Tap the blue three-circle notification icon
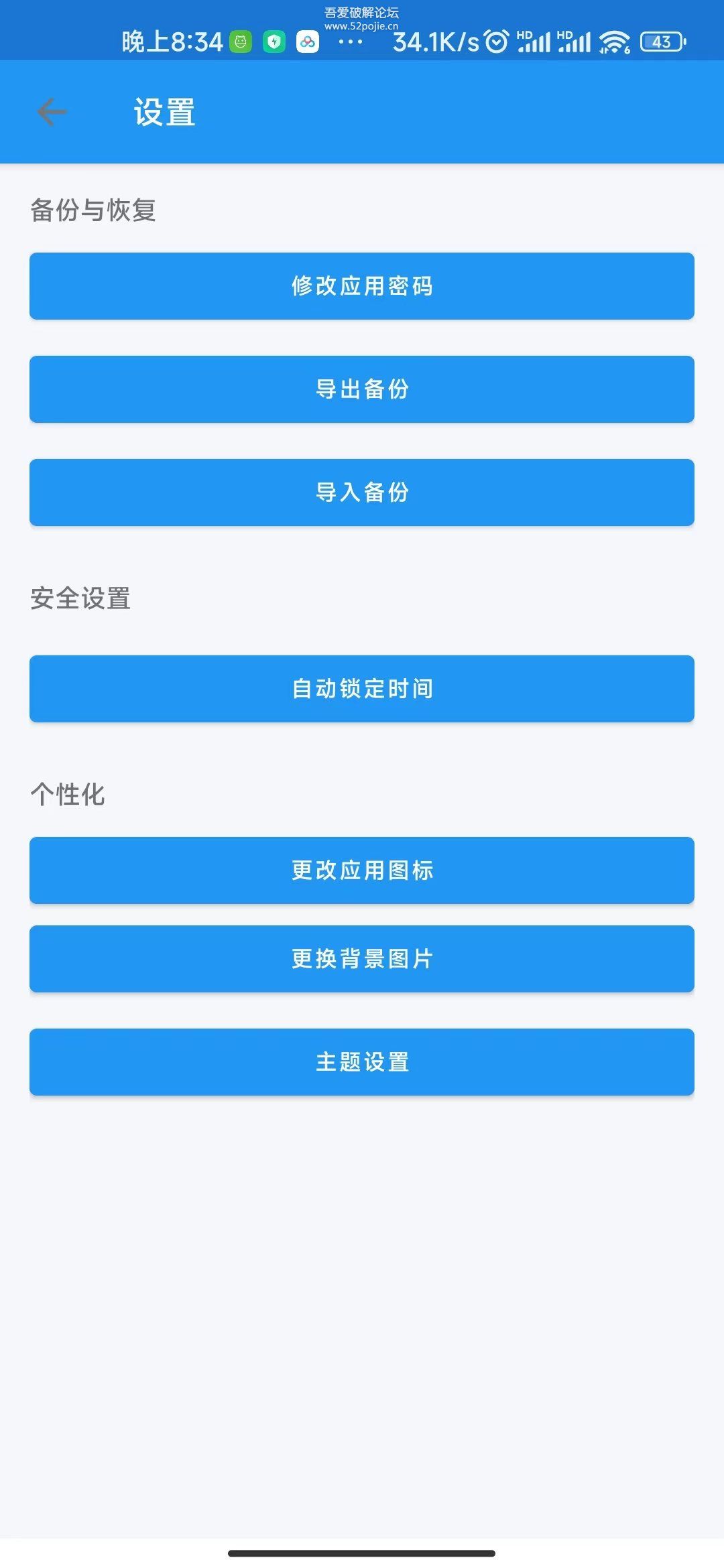This screenshot has height=1568, width=724. tap(309, 42)
